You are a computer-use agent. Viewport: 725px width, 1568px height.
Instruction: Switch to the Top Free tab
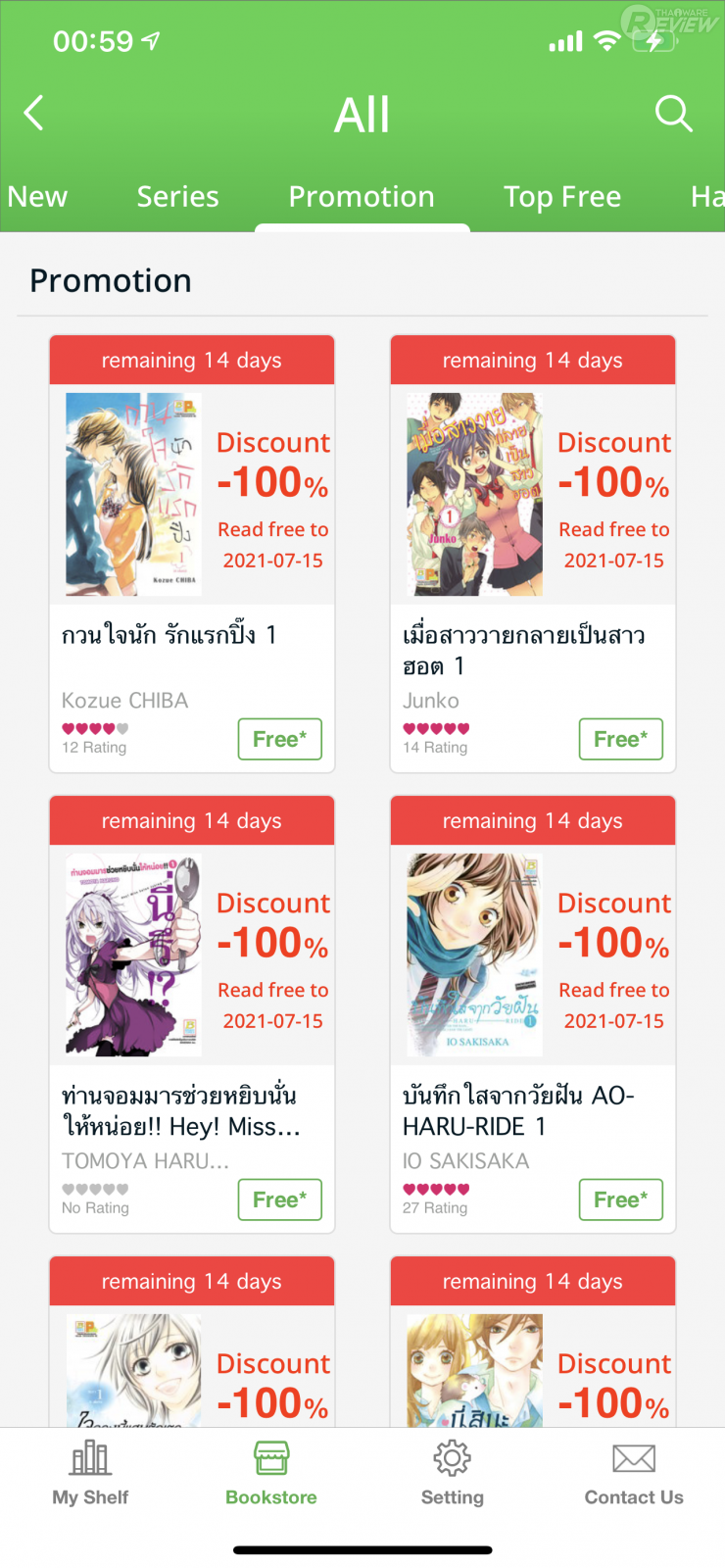562,197
